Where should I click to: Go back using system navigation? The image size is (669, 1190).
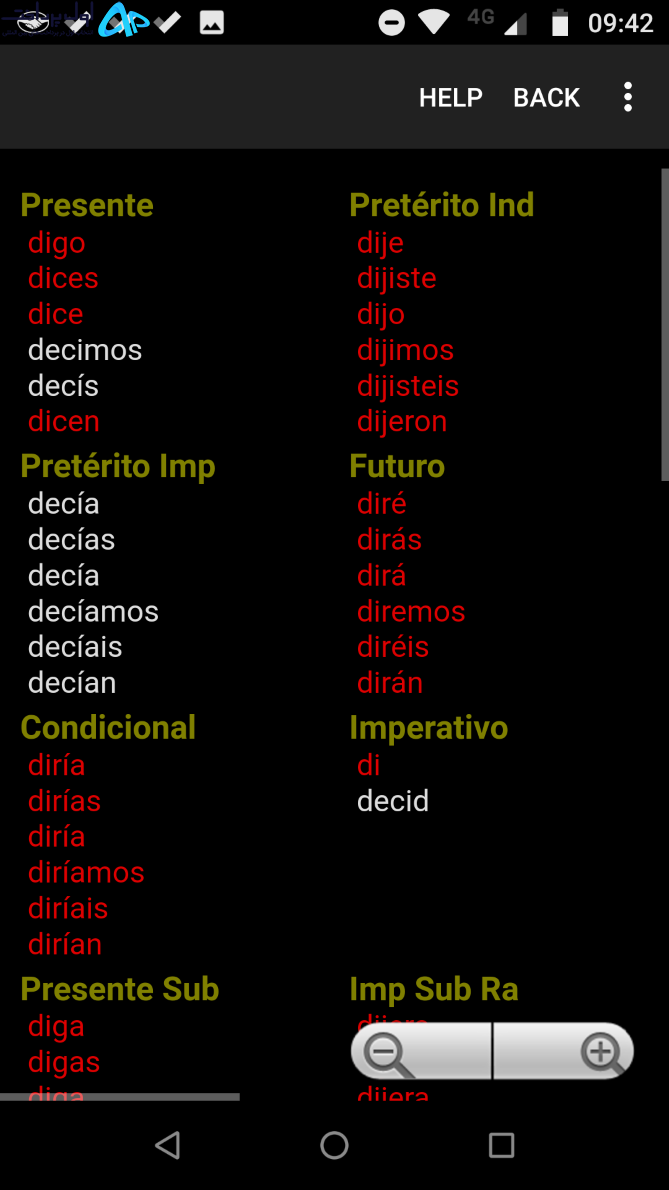[x=167, y=1144]
